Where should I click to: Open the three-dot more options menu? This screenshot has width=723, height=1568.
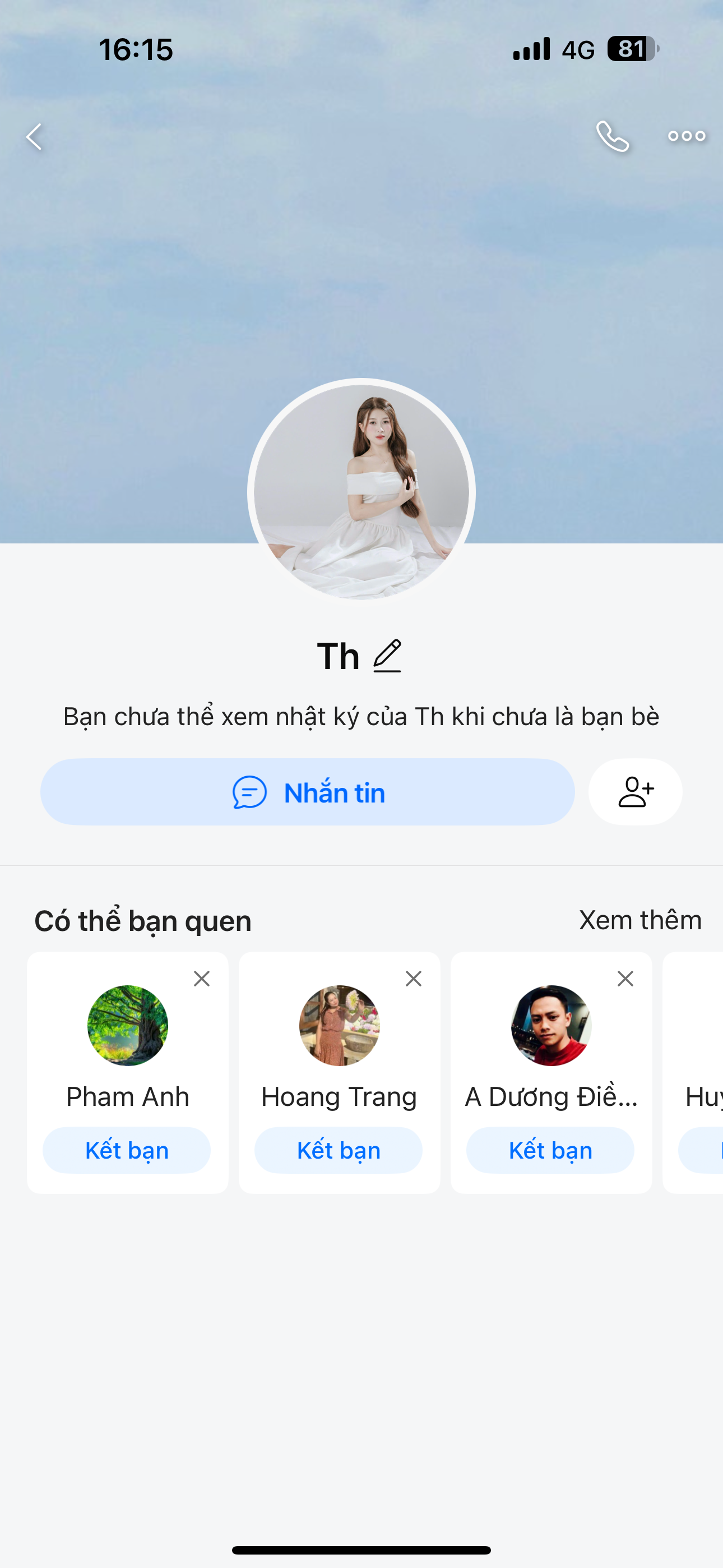(687, 136)
